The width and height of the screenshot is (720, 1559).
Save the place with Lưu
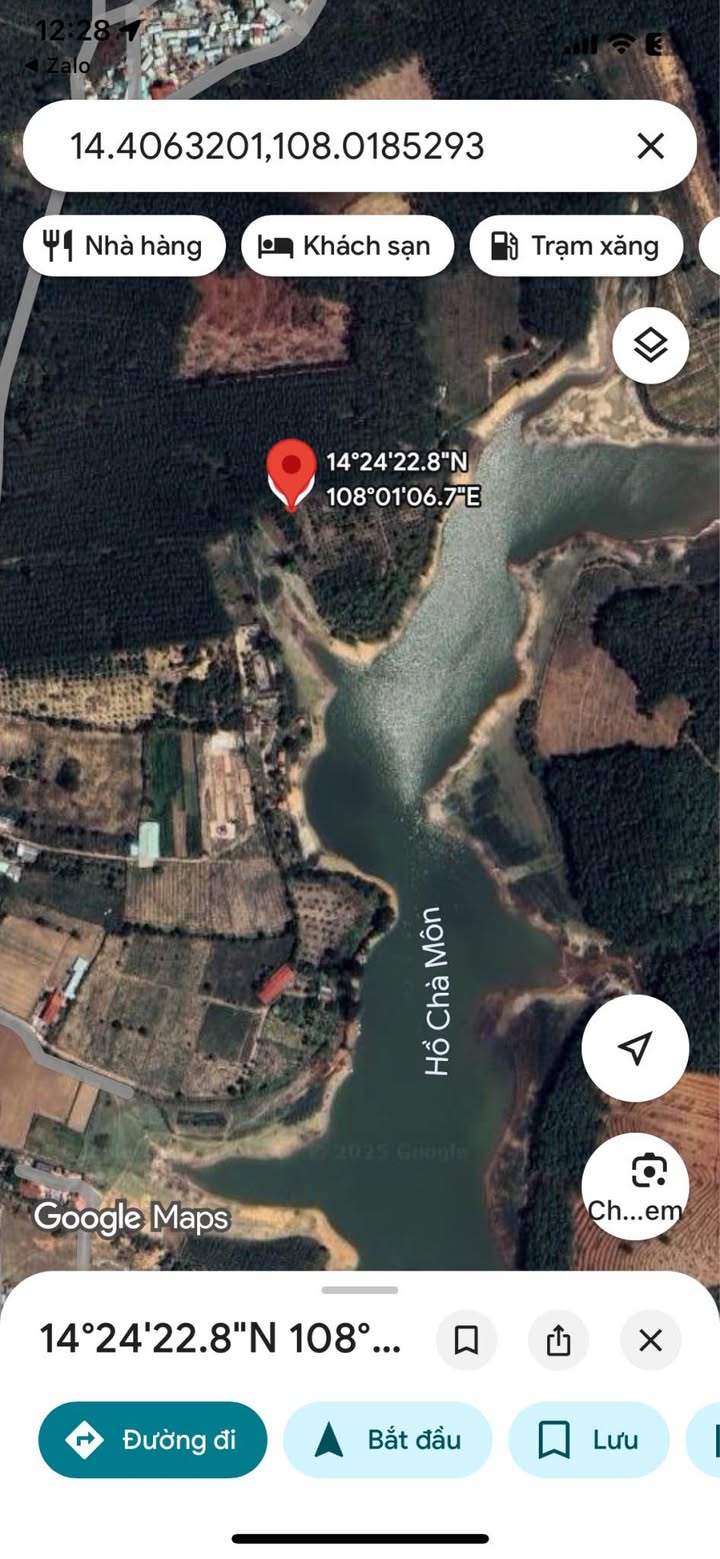pos(588,1440)
